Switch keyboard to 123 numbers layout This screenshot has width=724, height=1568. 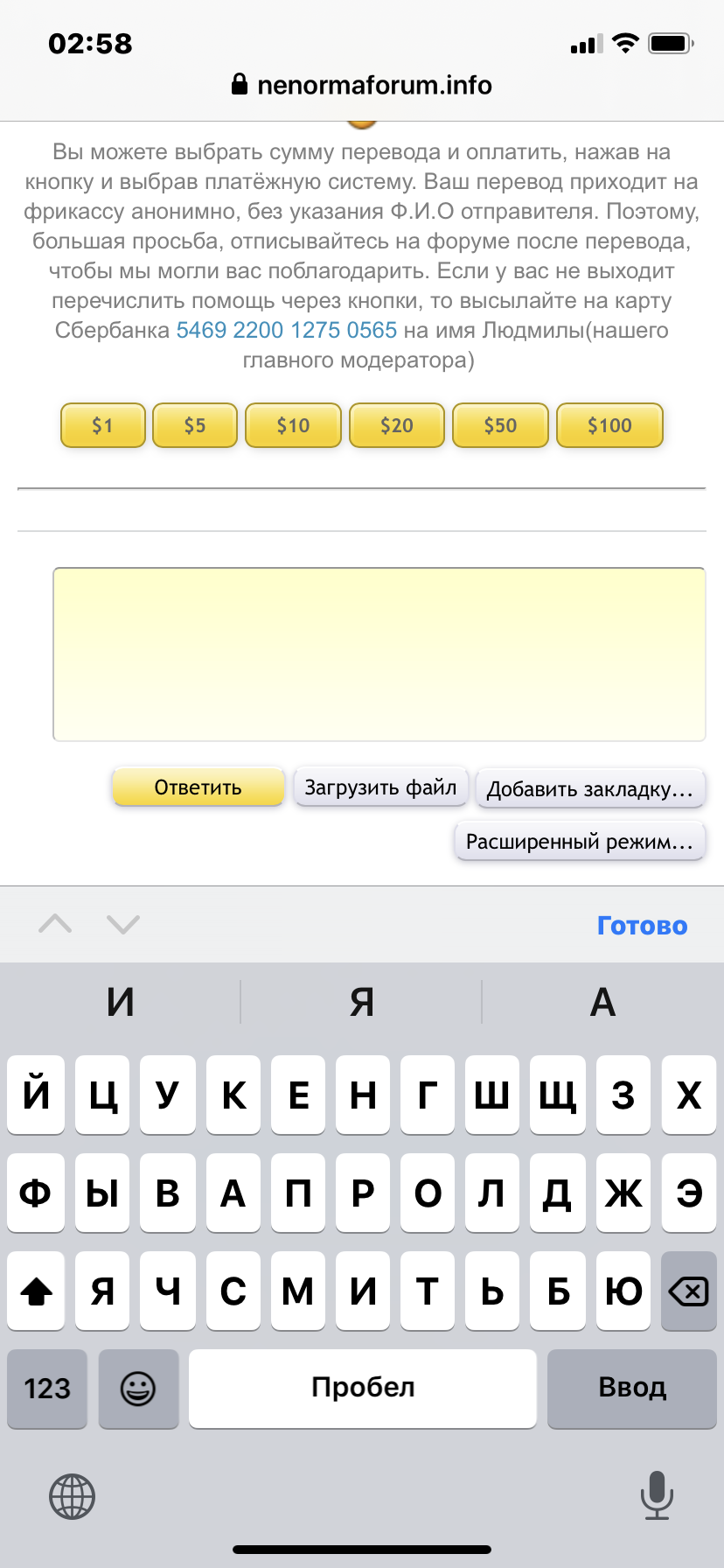tap(47, 1389)
